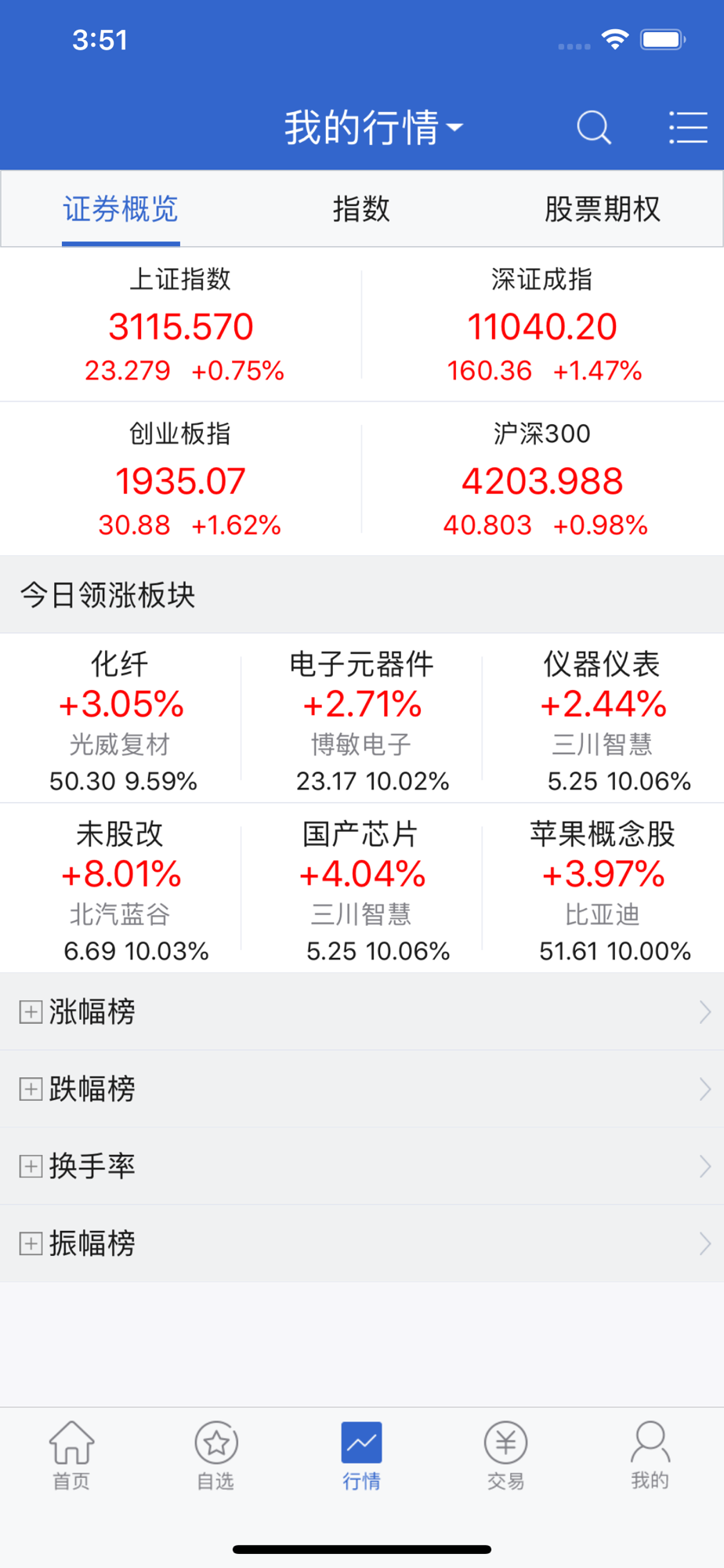Select the 证券概览 tab
The width and height of the screenshot is (724, 1568).
point(121,209)
